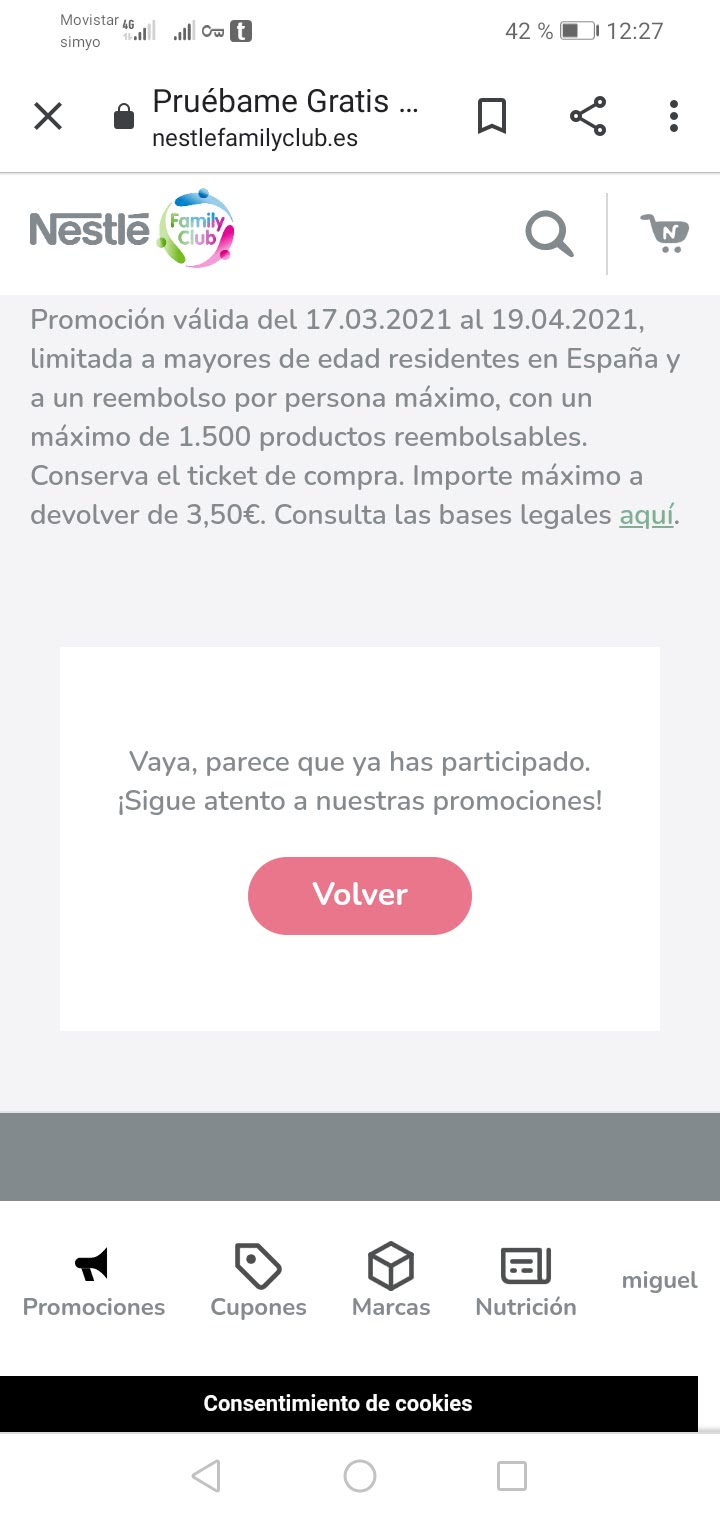Switch to the Promociones tab
Viewport: 720px width, 1520px height.
94,1282
